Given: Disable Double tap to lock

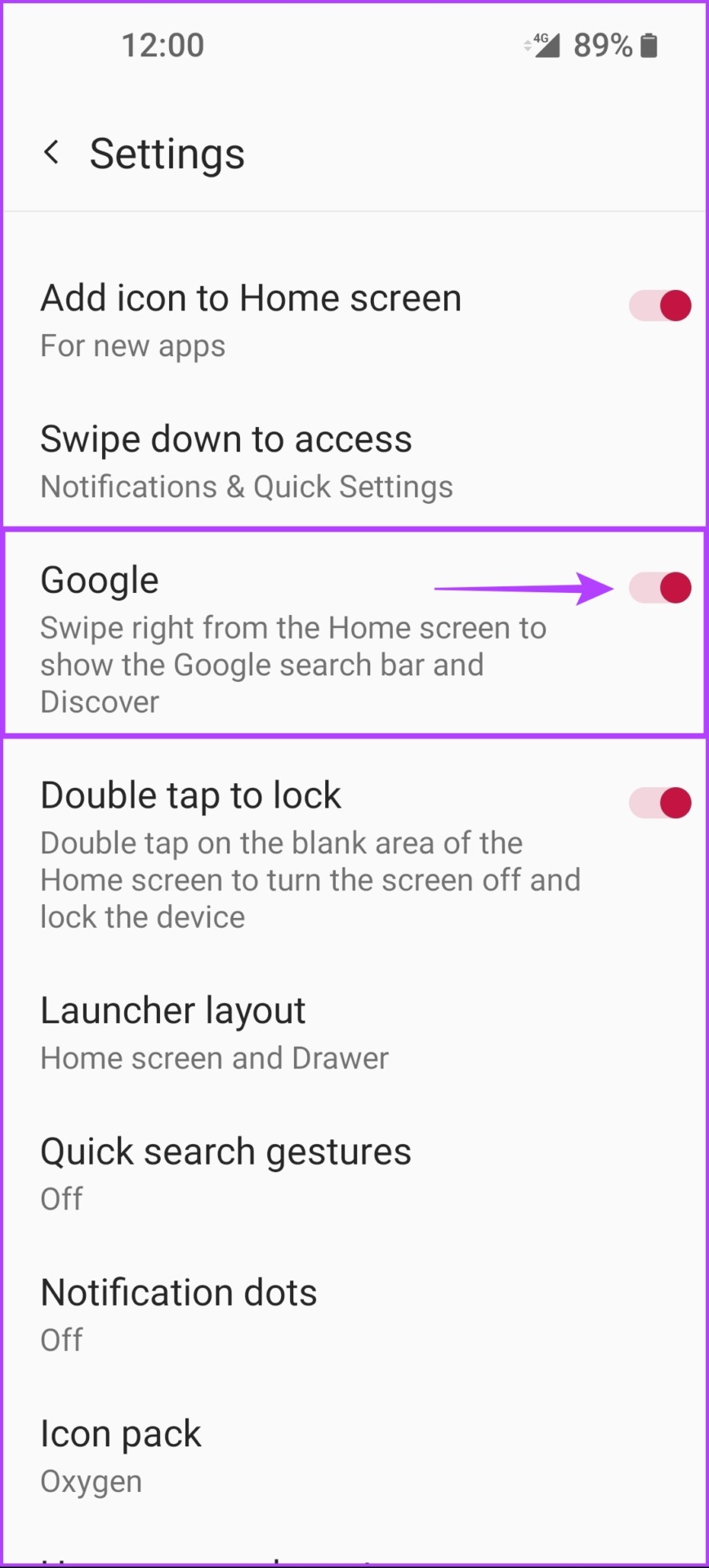Looking at the screenshot, I should click(x=659, y=802).
